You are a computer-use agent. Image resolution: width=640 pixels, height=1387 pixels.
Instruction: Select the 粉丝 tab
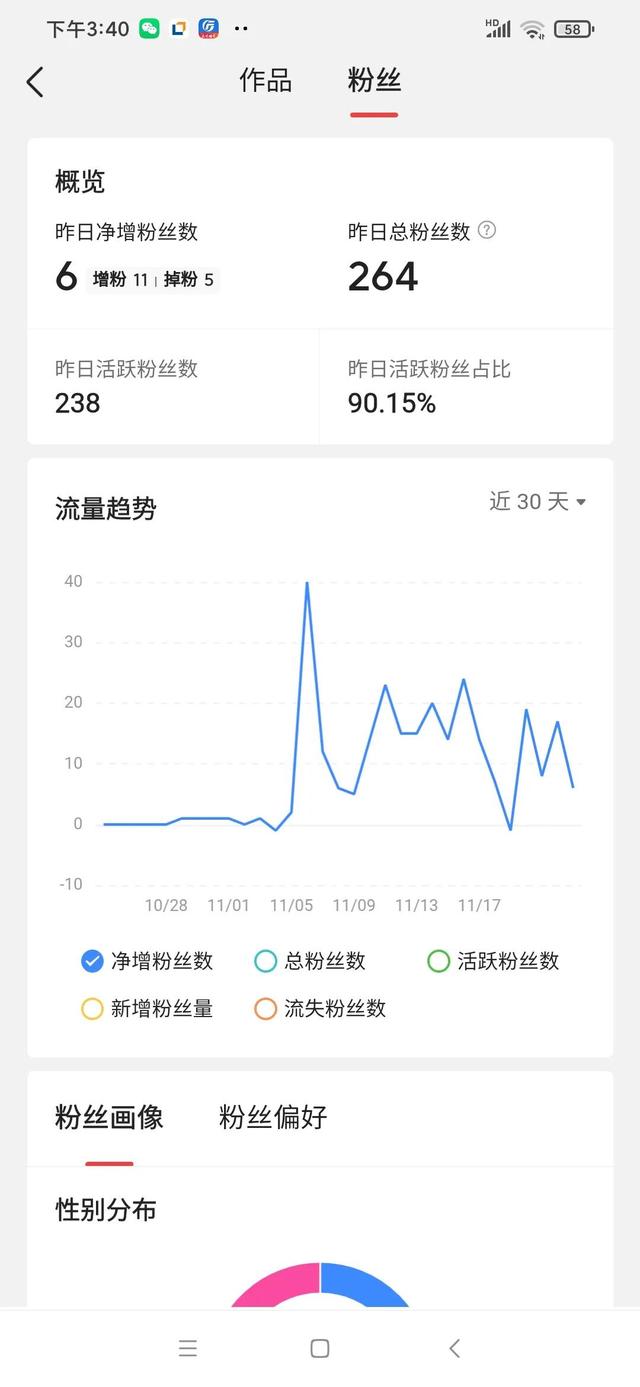tap(374, 81)
